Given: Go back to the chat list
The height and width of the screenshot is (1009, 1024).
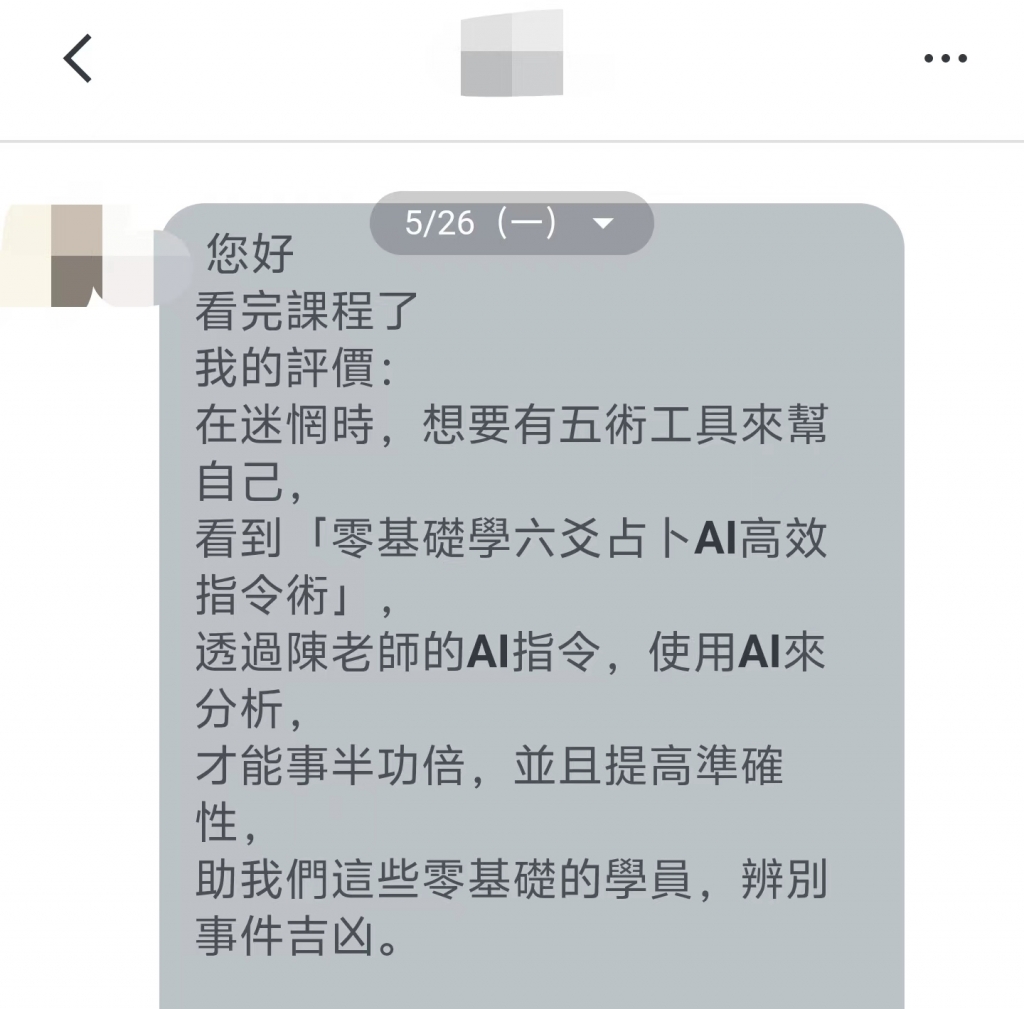Looking at the screenshot, I should click(78, 58).
